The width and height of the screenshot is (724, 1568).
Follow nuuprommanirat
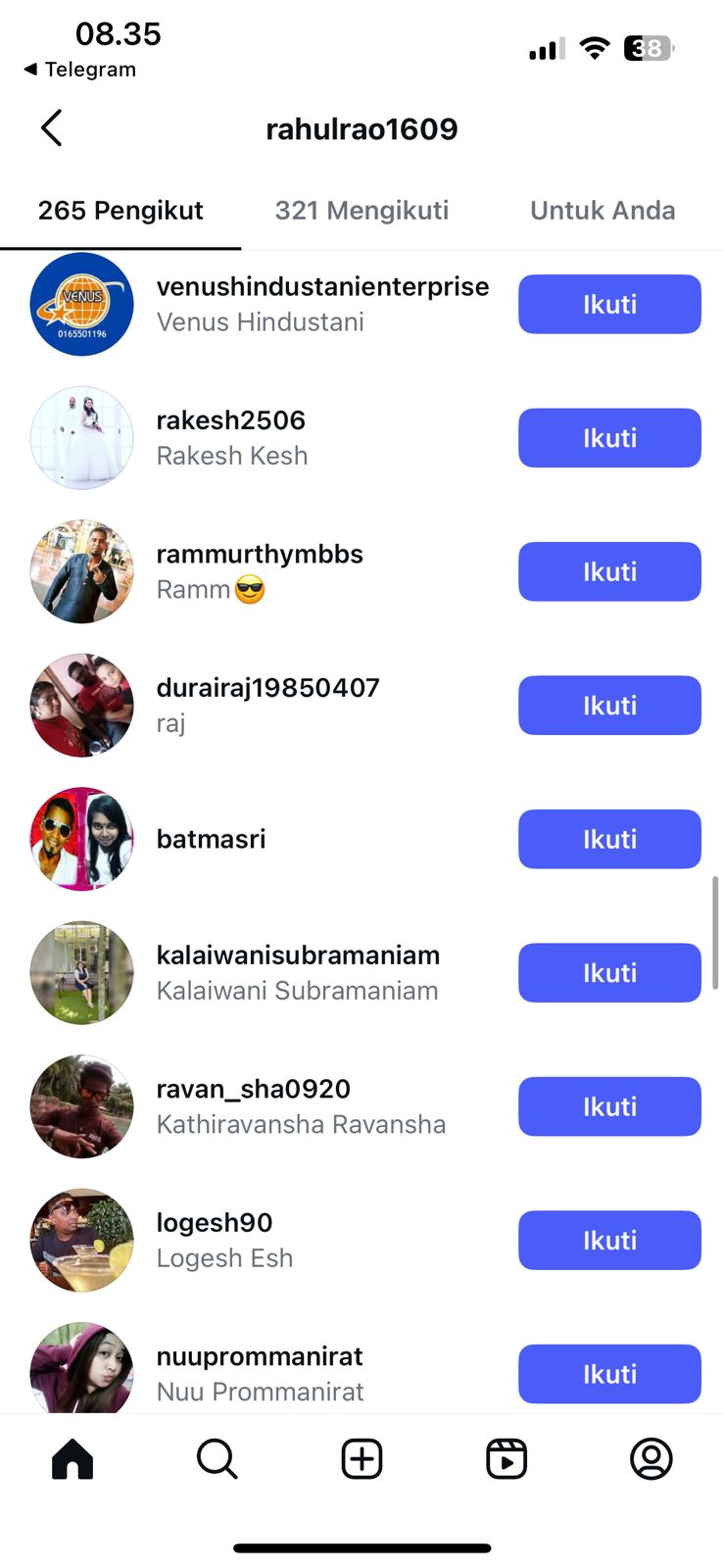(x=609, y=1374)
